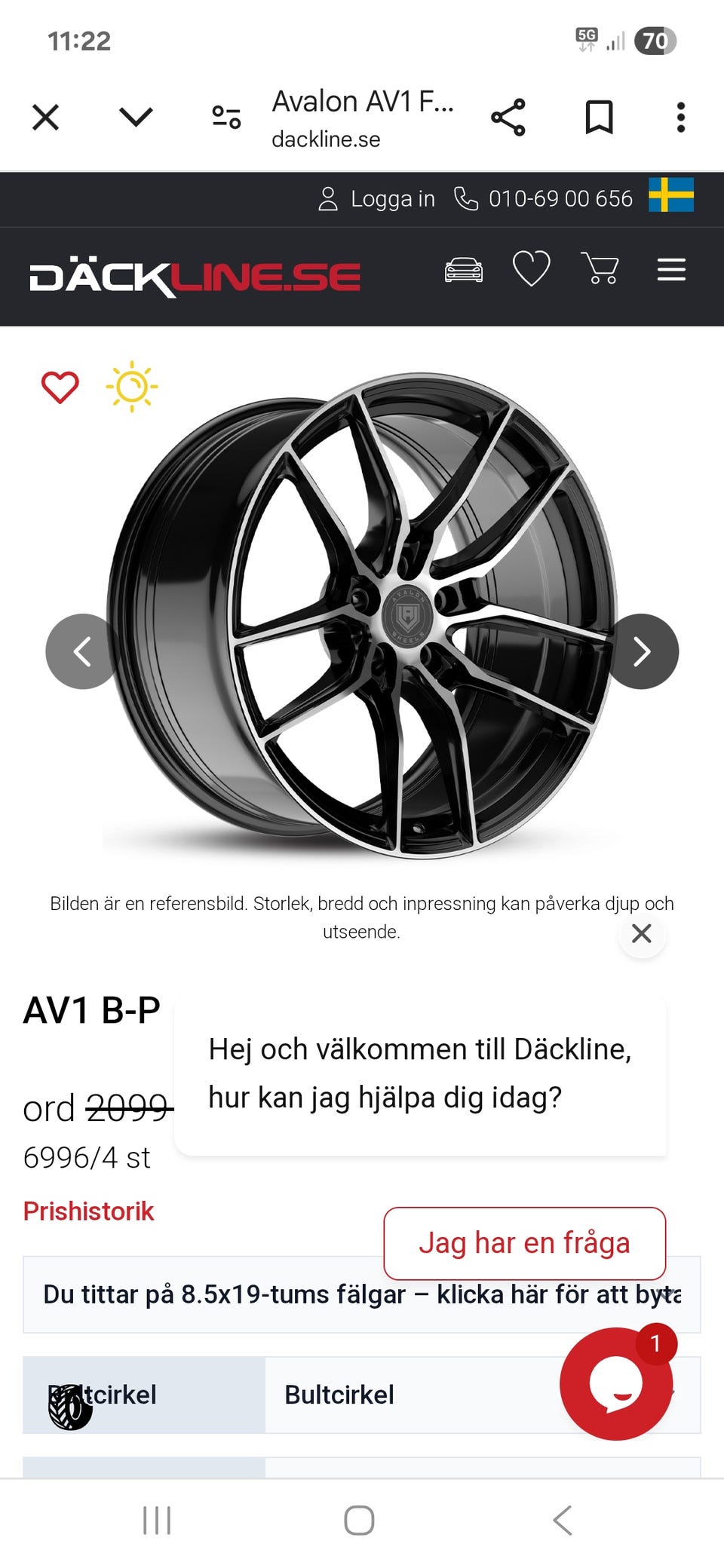
Task: Change country via the Swedish flag
Action: tap(670, 195)
